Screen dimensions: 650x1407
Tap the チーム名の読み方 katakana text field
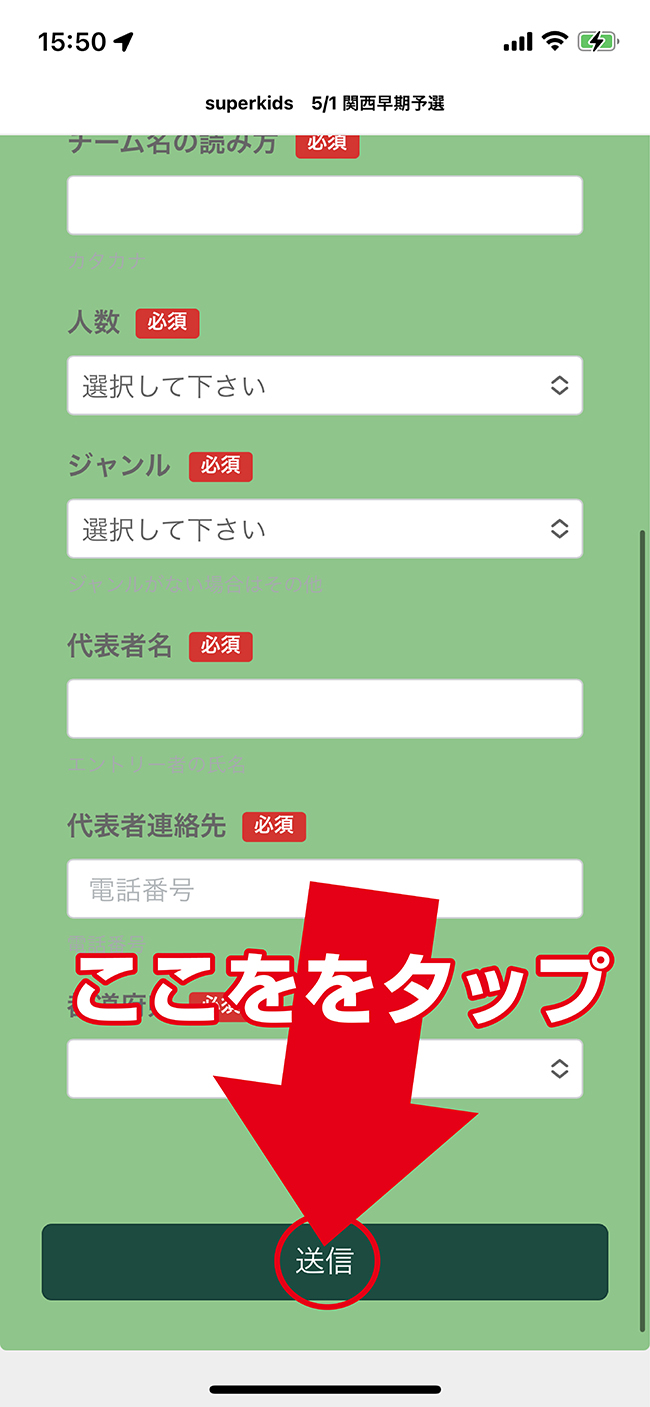click(324, 206)
